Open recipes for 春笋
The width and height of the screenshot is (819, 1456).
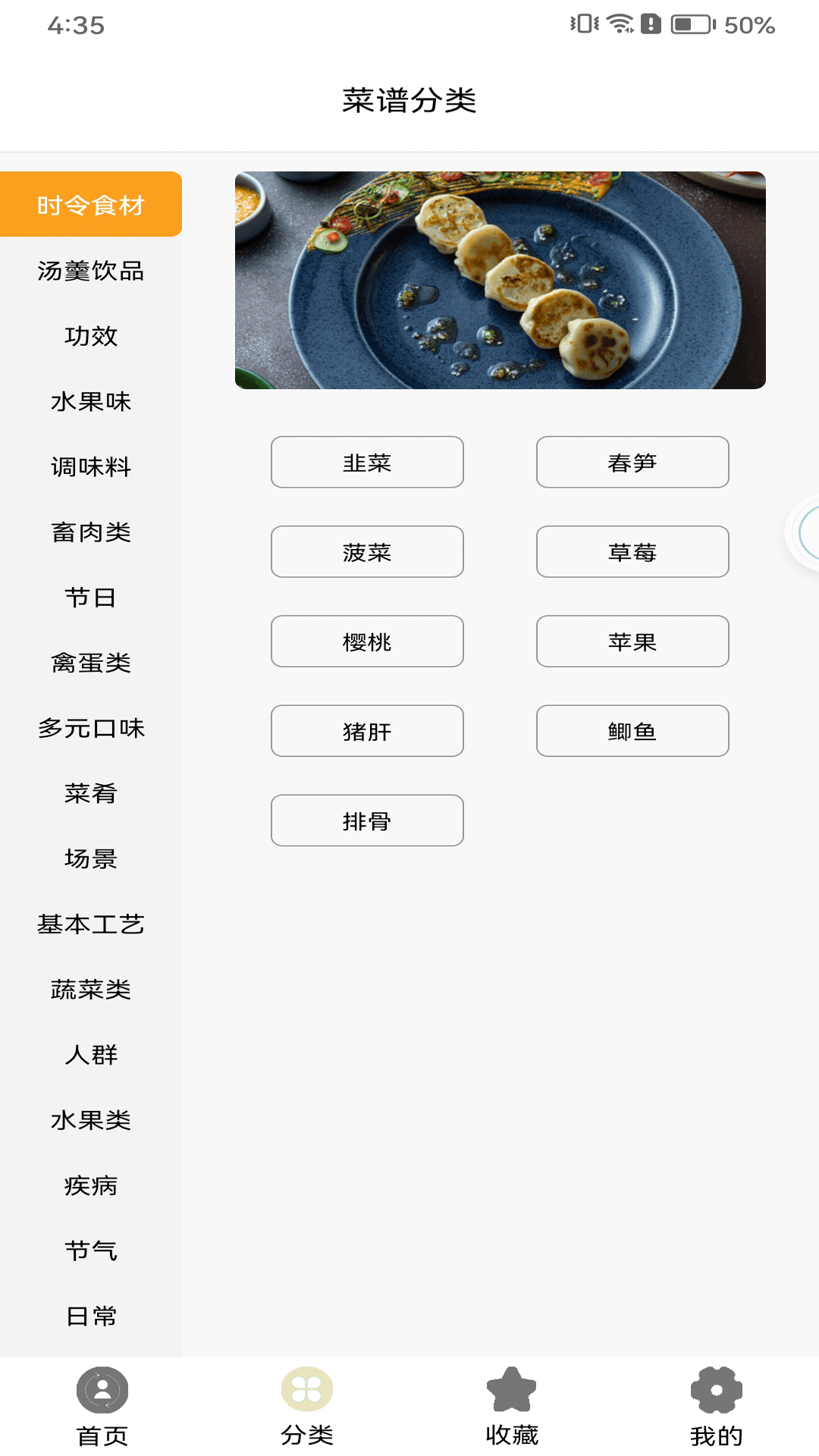click(632, 462)
